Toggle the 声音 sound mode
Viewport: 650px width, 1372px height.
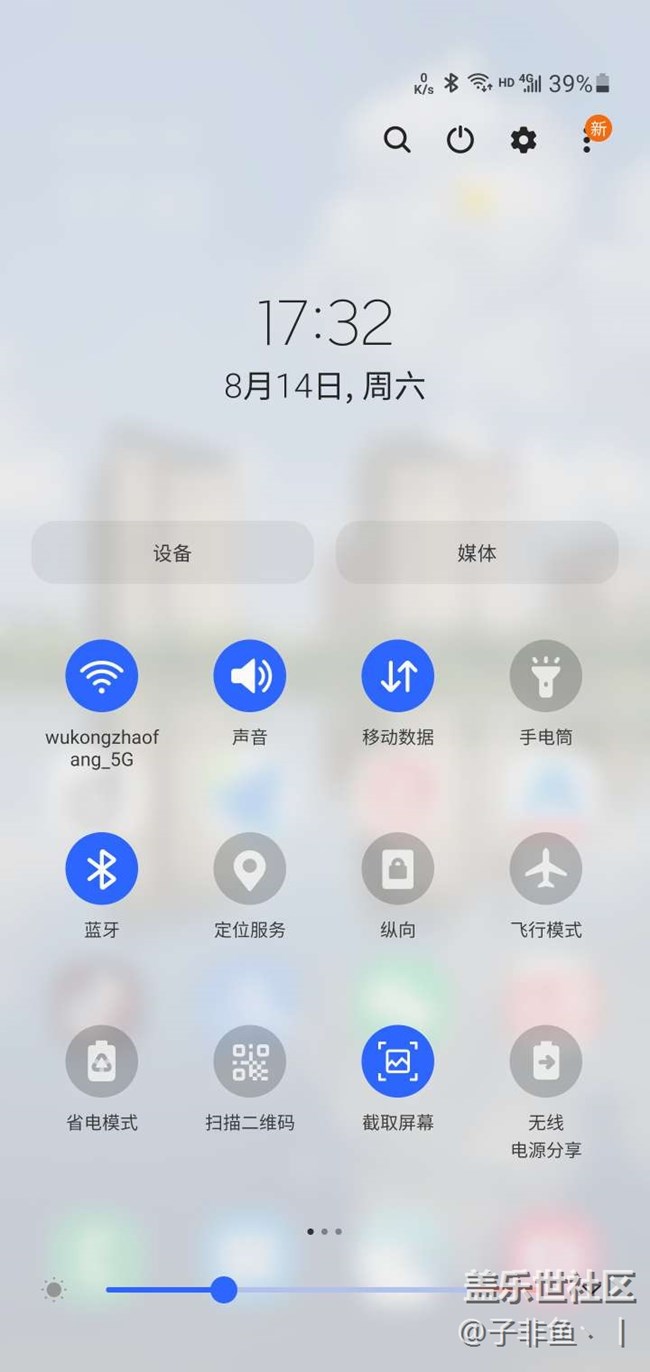click(x=249, y=677)
